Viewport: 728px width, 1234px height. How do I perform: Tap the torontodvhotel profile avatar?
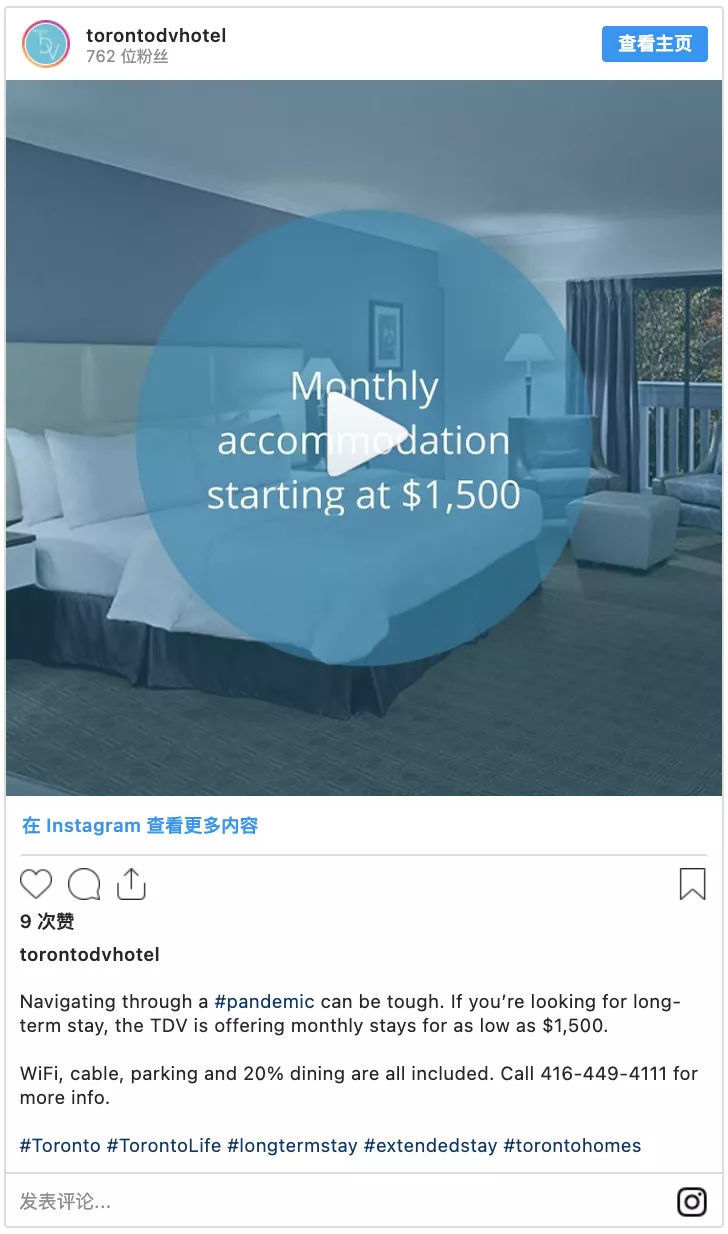(46, 45)
